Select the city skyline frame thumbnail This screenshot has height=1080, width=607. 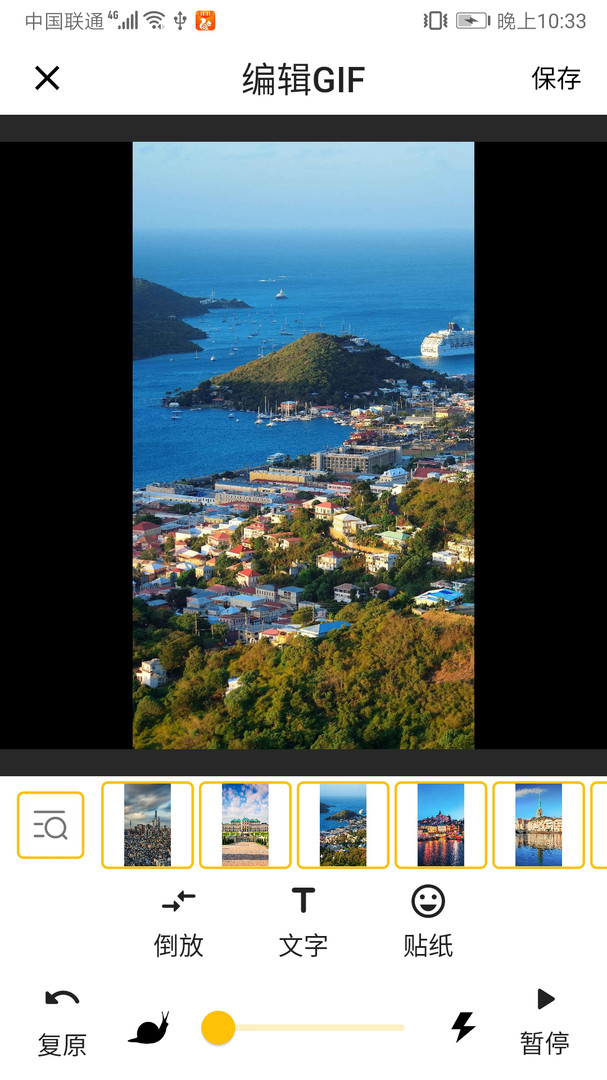tap(147, 825)
